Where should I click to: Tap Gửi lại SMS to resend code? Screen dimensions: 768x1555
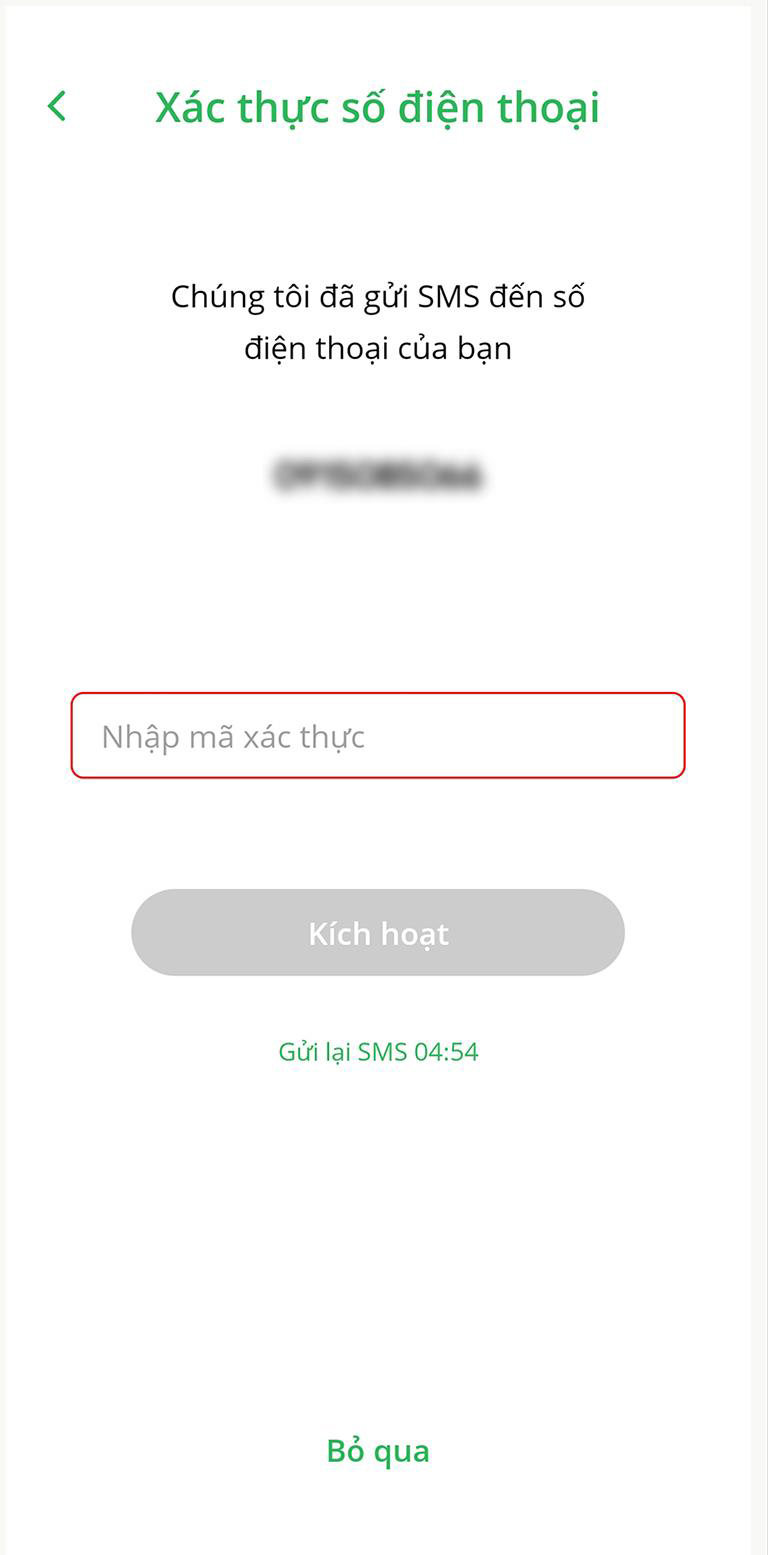(378, 1052)
